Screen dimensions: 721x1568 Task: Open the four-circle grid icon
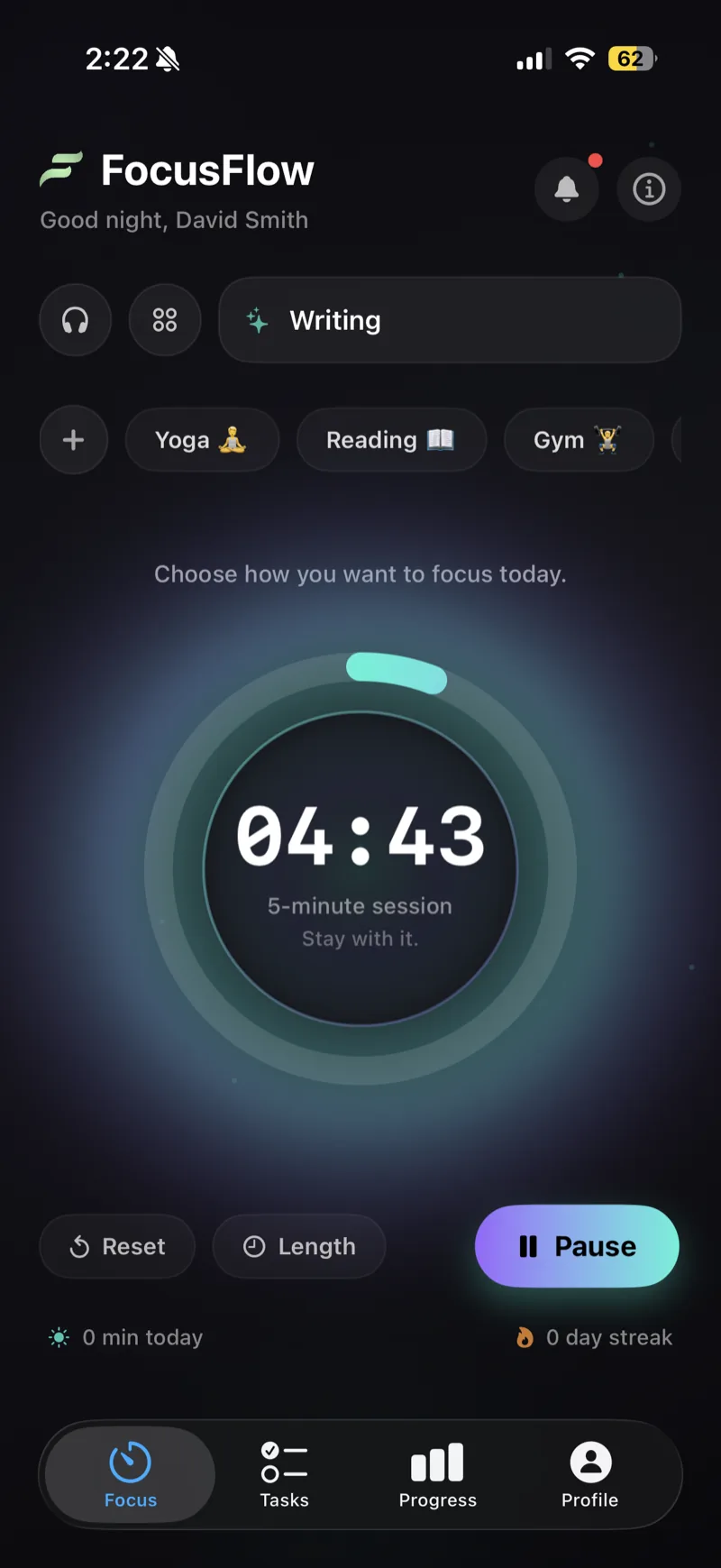(x=165, y=320)
